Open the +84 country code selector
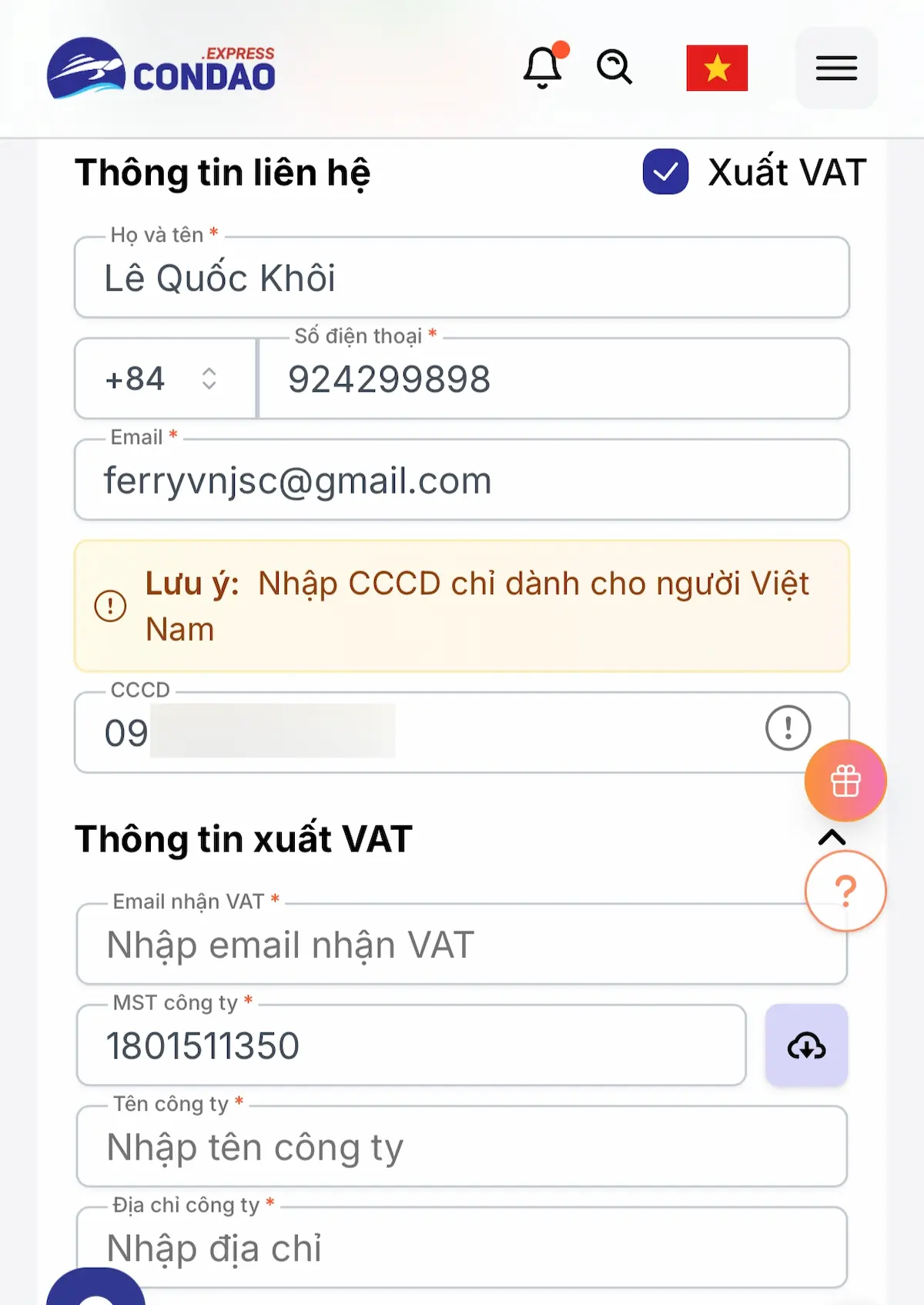This screenshot has width=924, height=1305. click(x=164, y=378)
